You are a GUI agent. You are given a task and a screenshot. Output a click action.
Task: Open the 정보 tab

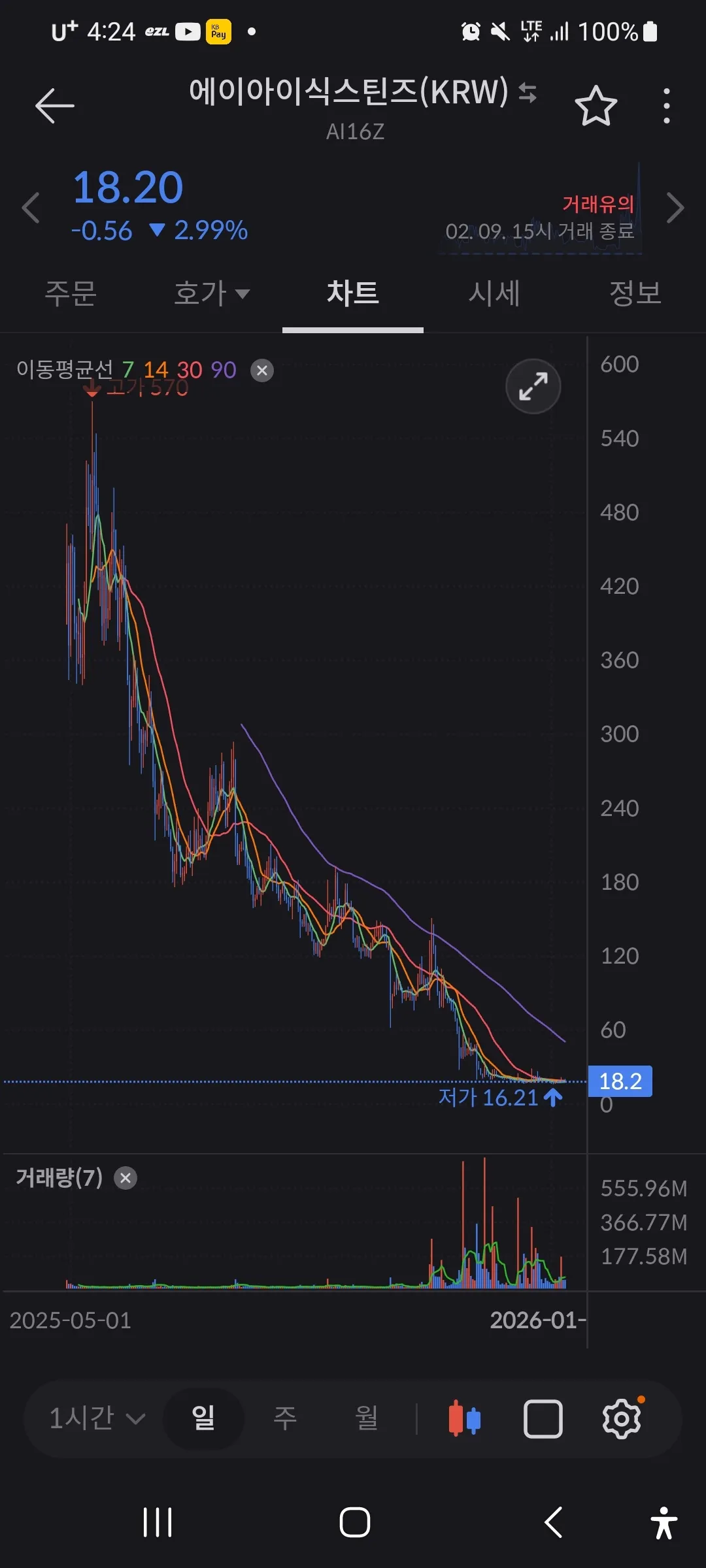click(x=635, y=293)
